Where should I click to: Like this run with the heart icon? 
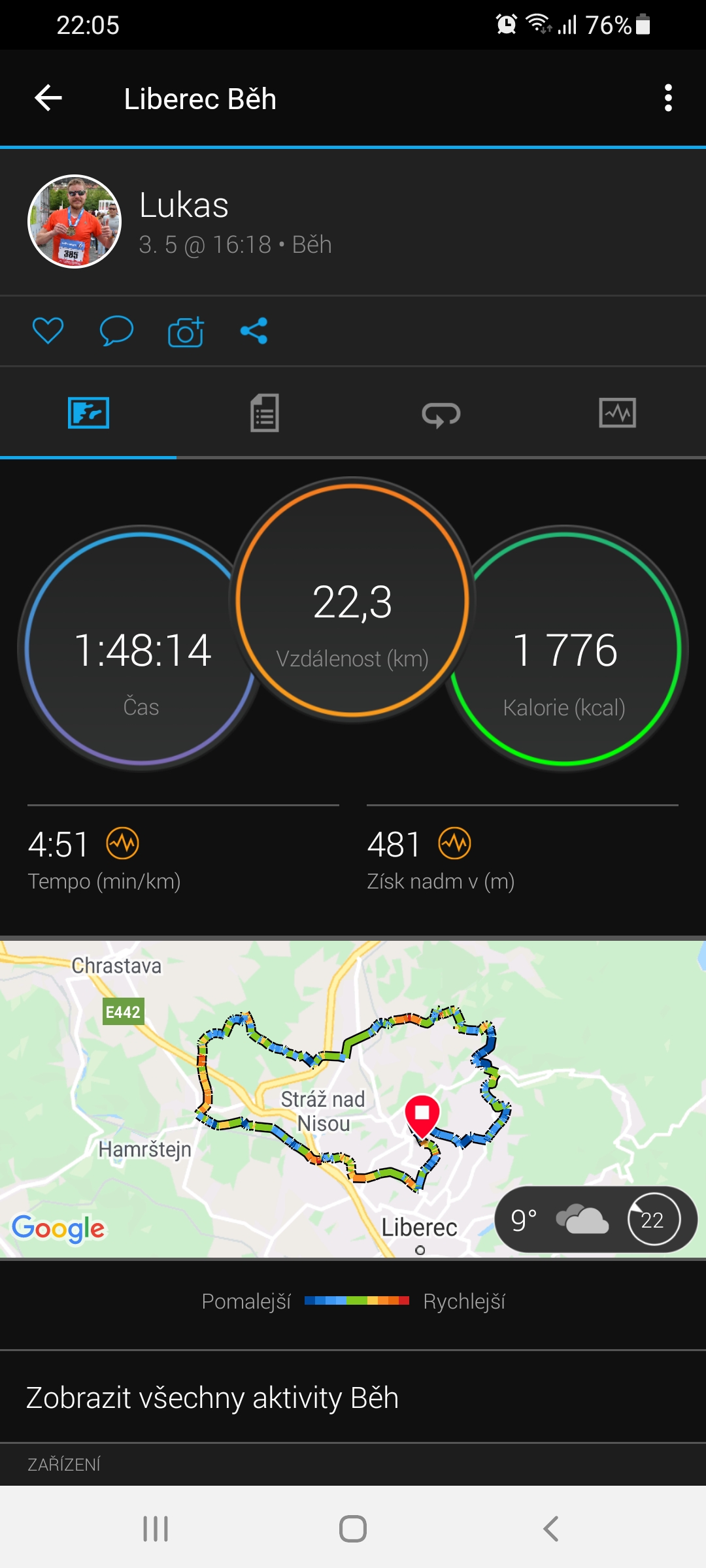pos(48,331)
